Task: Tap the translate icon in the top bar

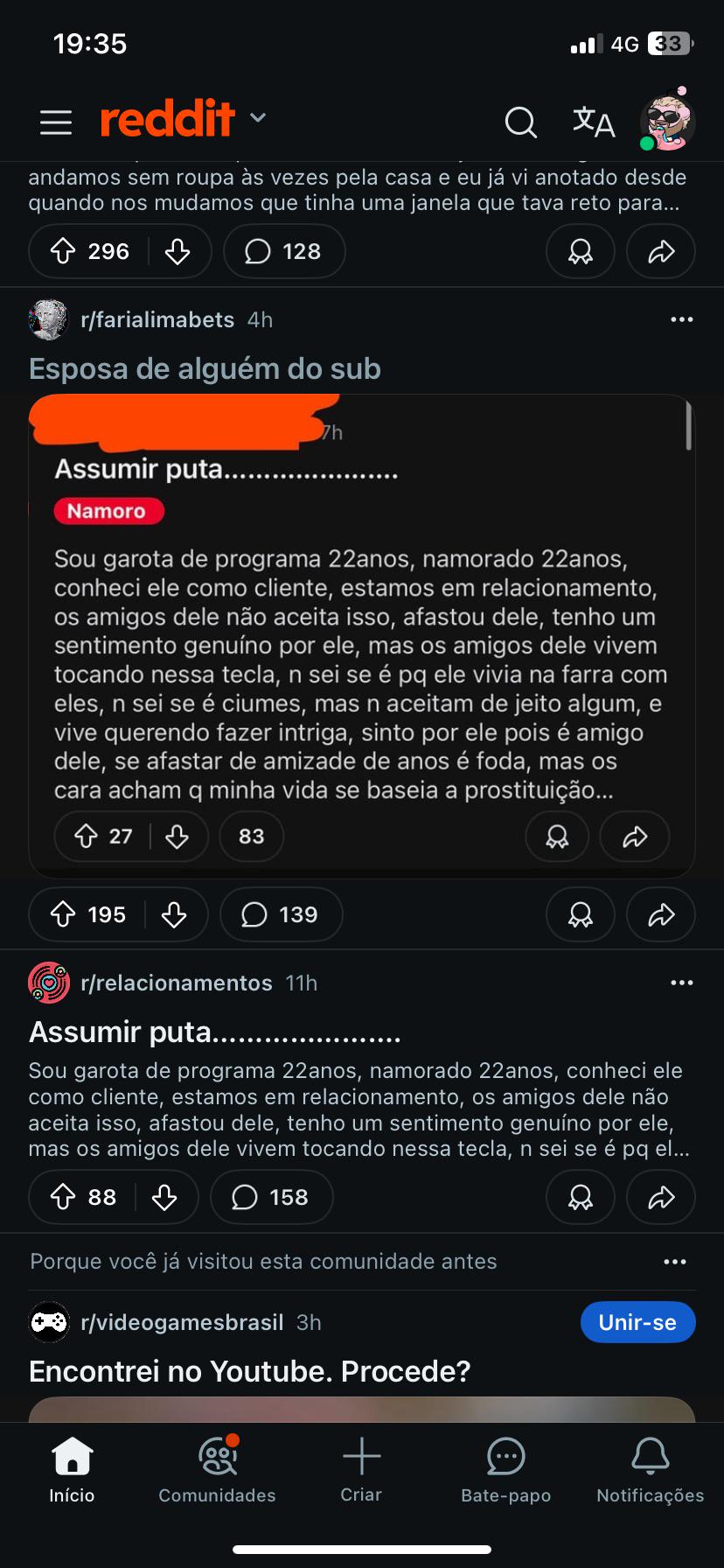Action: [x=594, y=122]
